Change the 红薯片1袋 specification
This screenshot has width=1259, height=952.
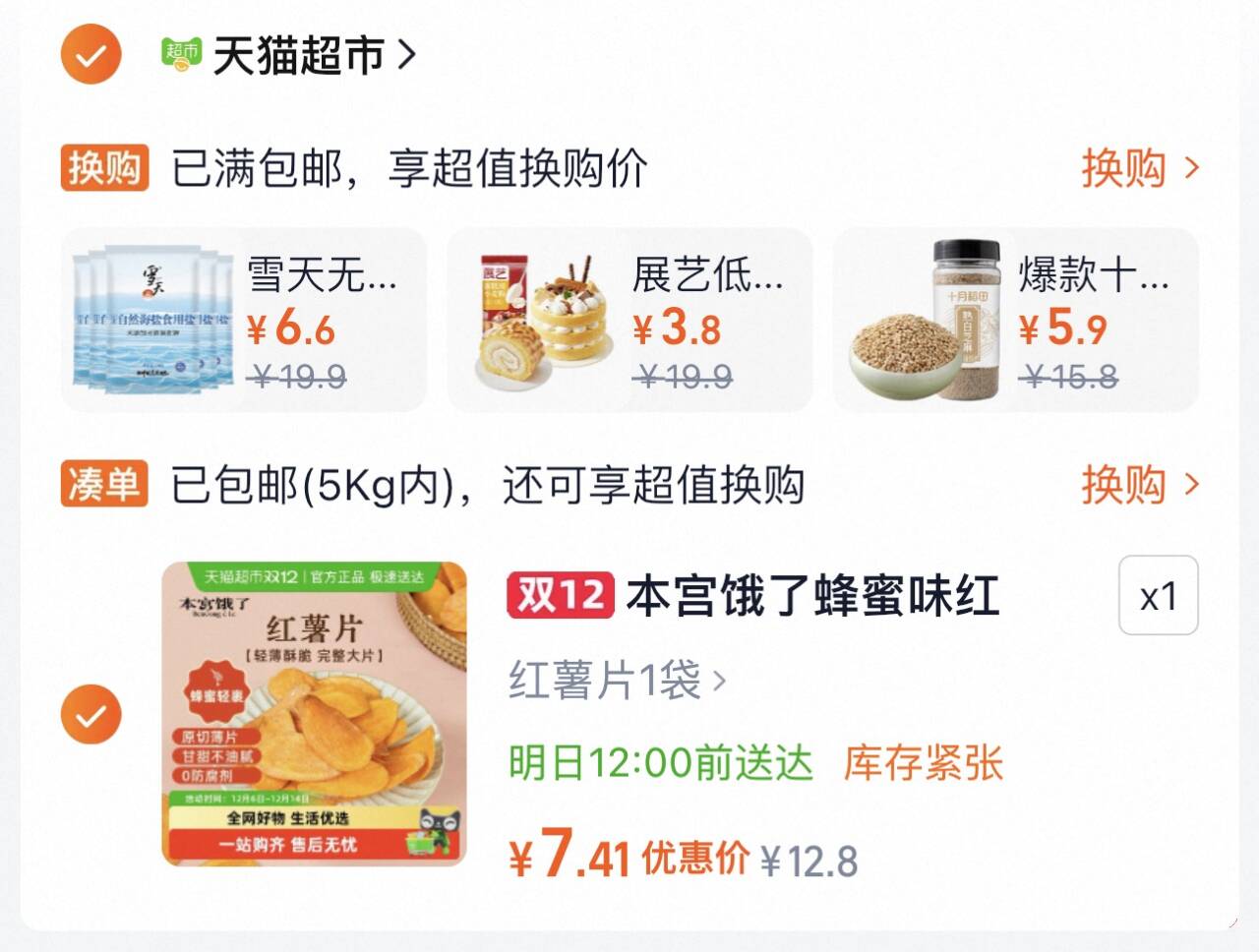tap(617, 680)
